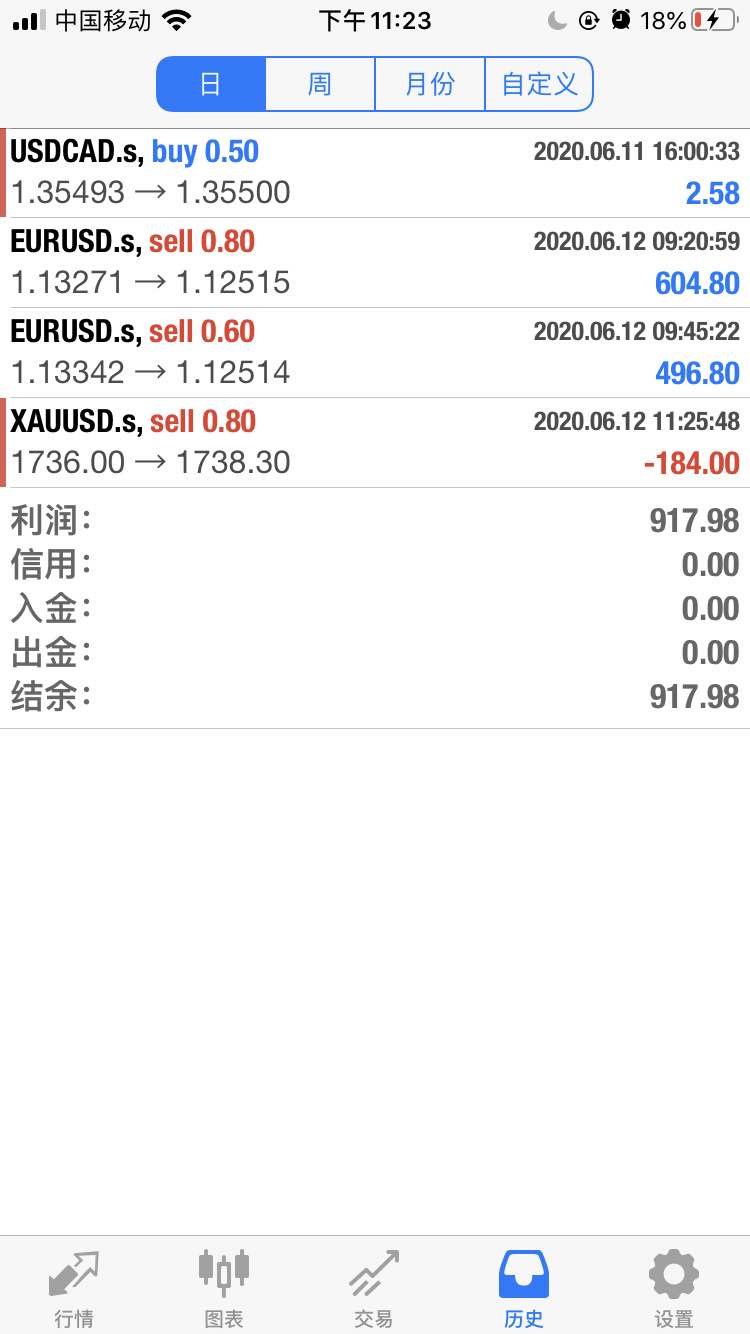The height and width of the screenshot is (1334, 750).
Task: Open the 设置 settings tab
Action: [x=674, y=1287]
